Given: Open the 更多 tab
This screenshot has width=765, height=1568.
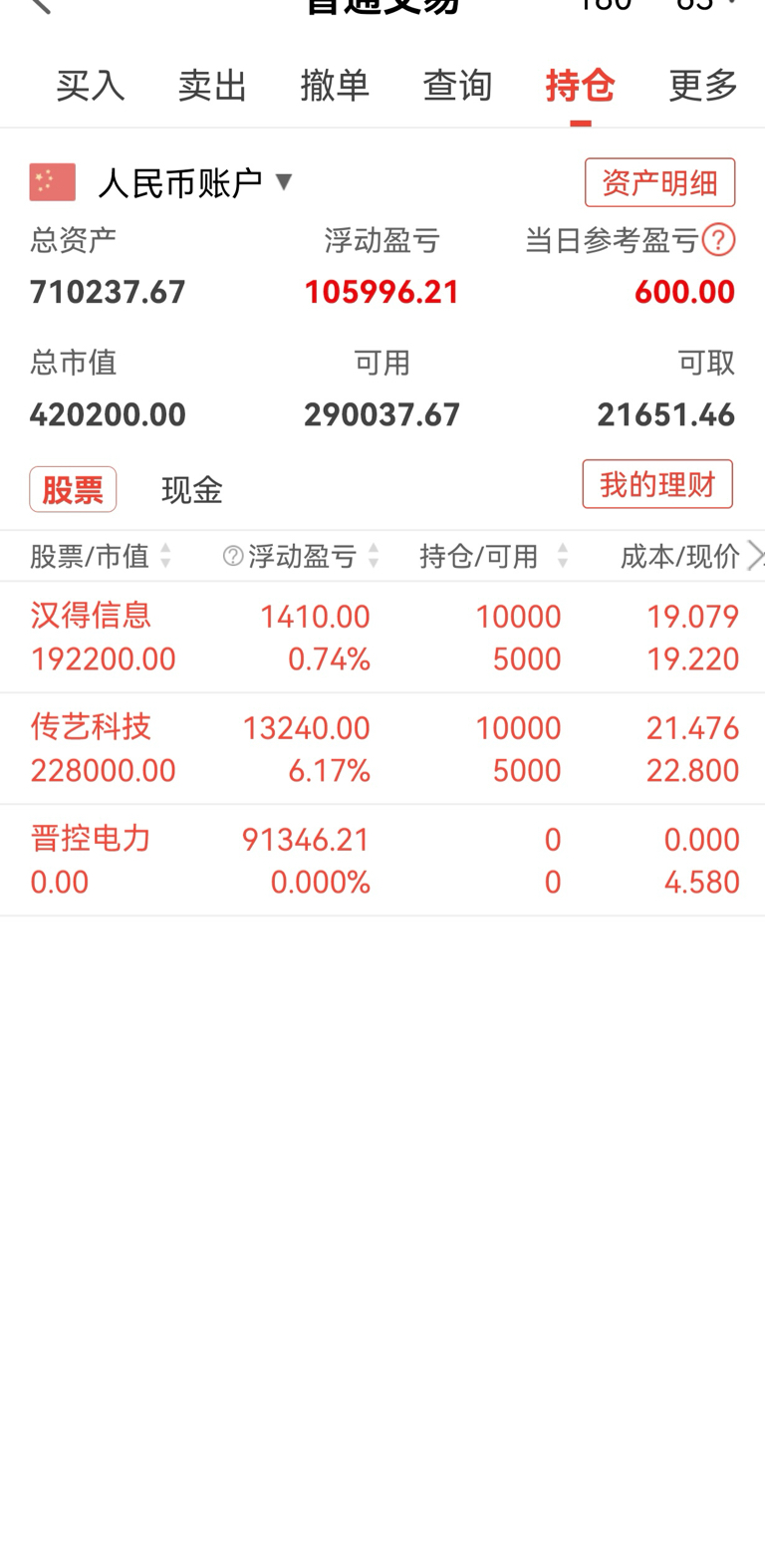Looking at the screenshot, I should point(702,87).
